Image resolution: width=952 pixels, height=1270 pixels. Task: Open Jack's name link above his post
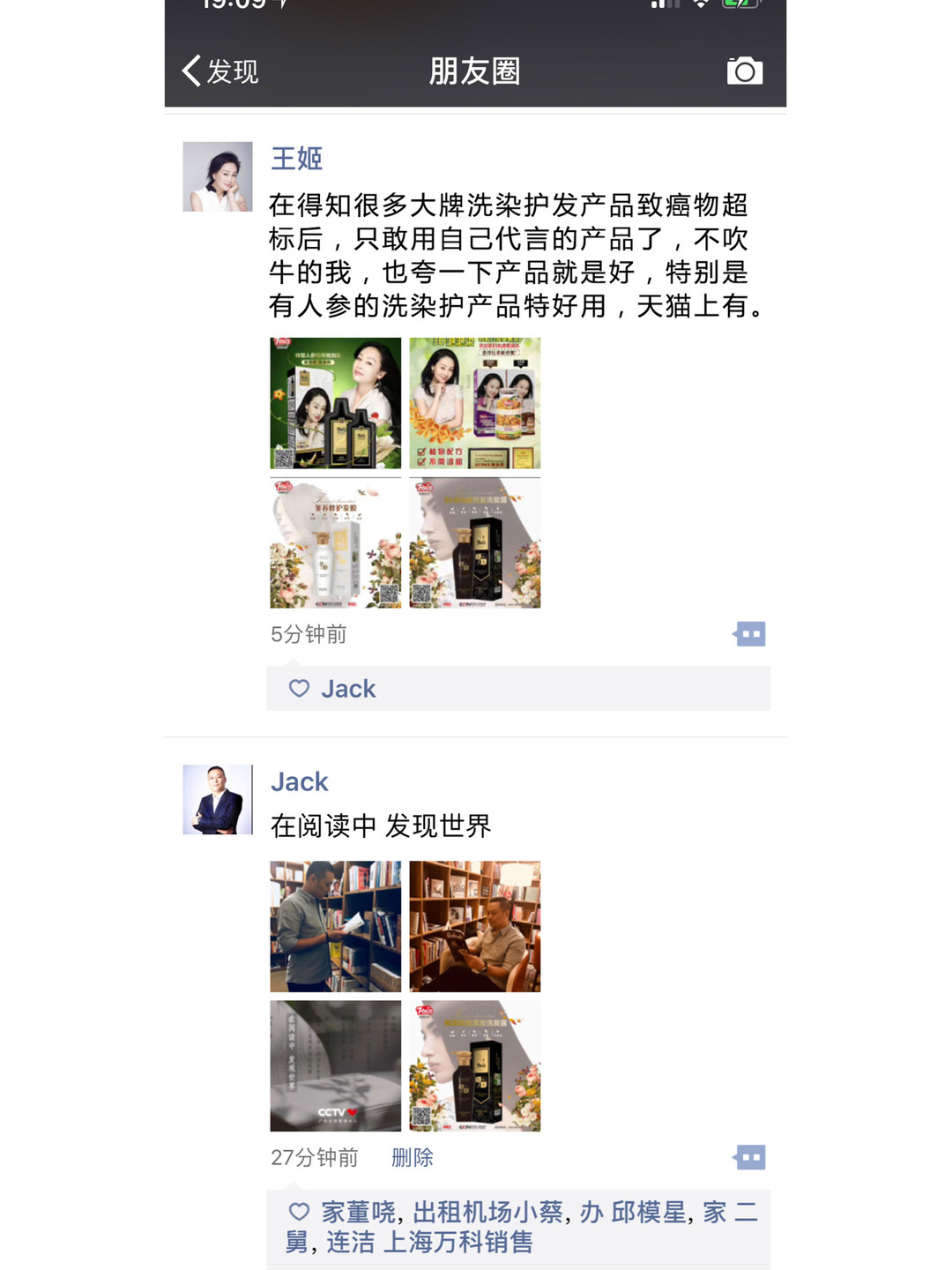pyautogui.click(x=300, y=782)
